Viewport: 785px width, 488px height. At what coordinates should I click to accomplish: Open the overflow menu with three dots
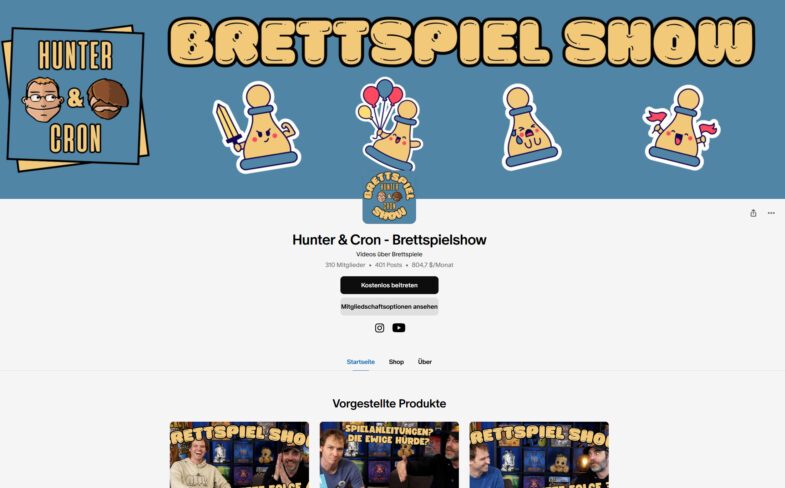(771, 213)
